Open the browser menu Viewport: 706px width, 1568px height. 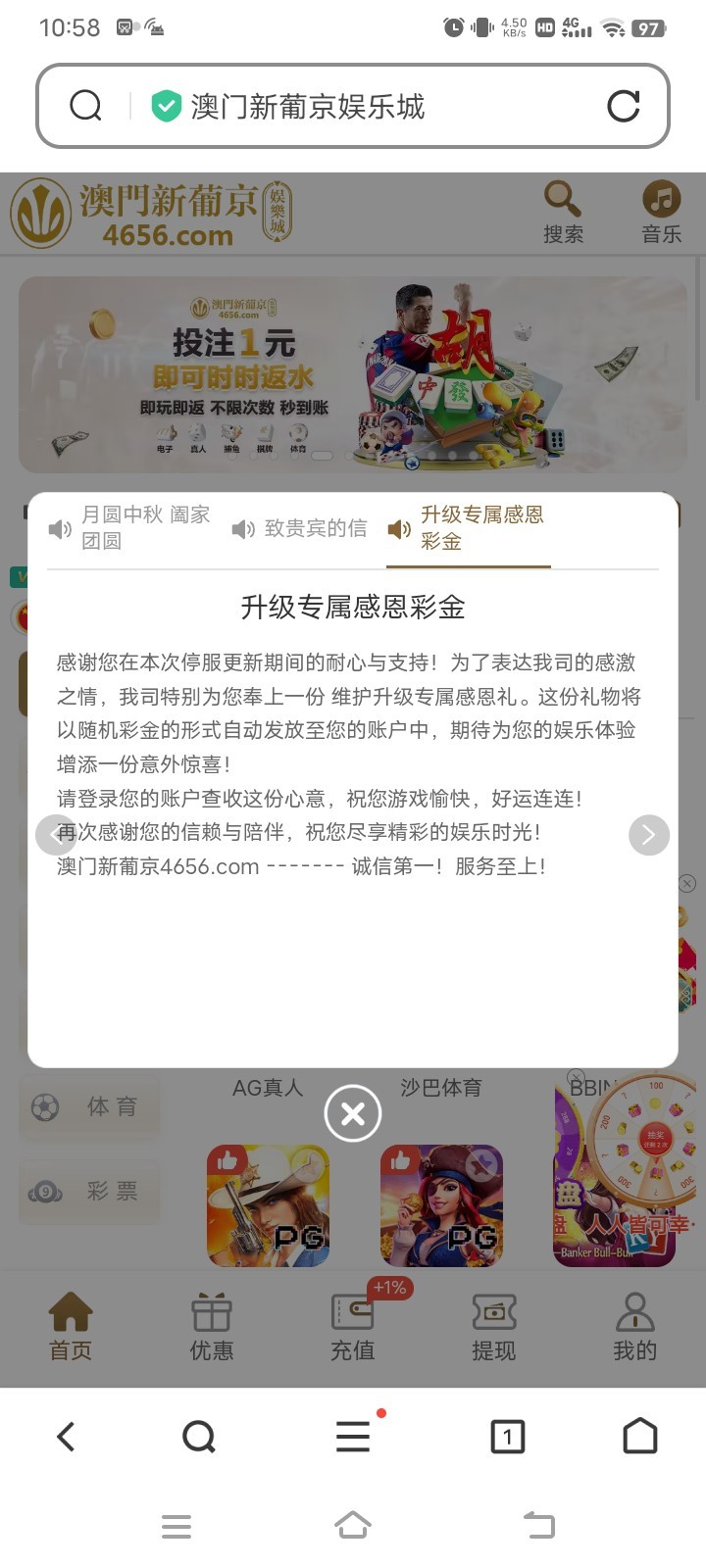(353, 1437)
